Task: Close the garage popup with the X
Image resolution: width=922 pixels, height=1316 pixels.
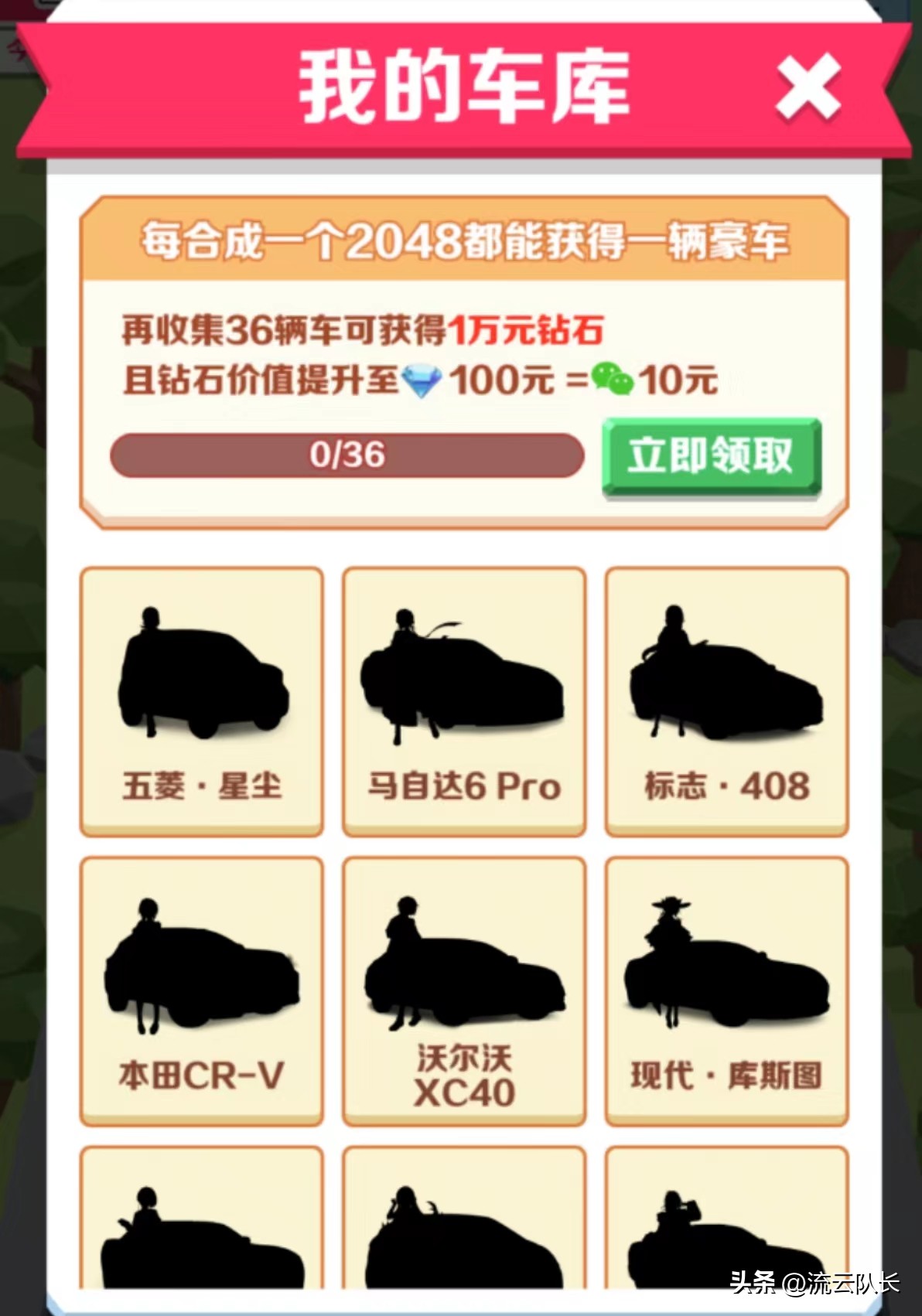Action: click(x=809, y=86)
